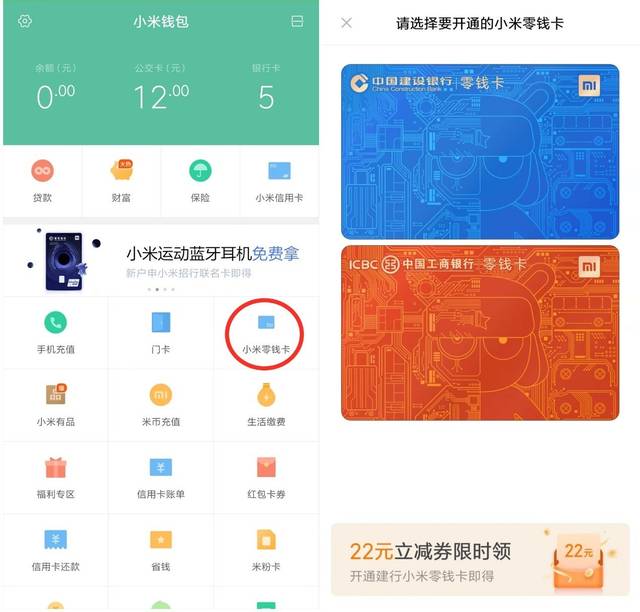This screenshot has width=640, height=612.
Task: Select 手机充值 phone top-up
Action: (x=56, y=333)
